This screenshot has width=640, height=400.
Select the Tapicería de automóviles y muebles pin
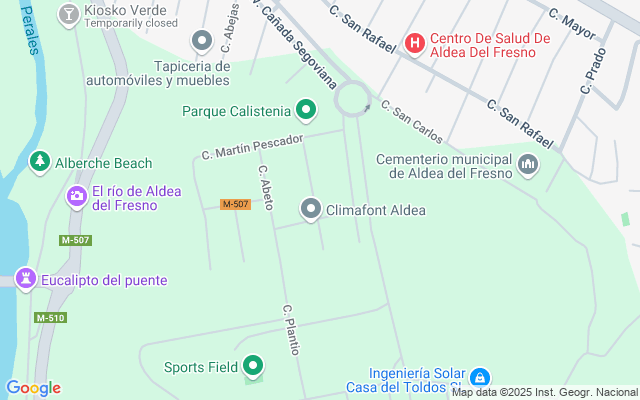tap(202, 41)
